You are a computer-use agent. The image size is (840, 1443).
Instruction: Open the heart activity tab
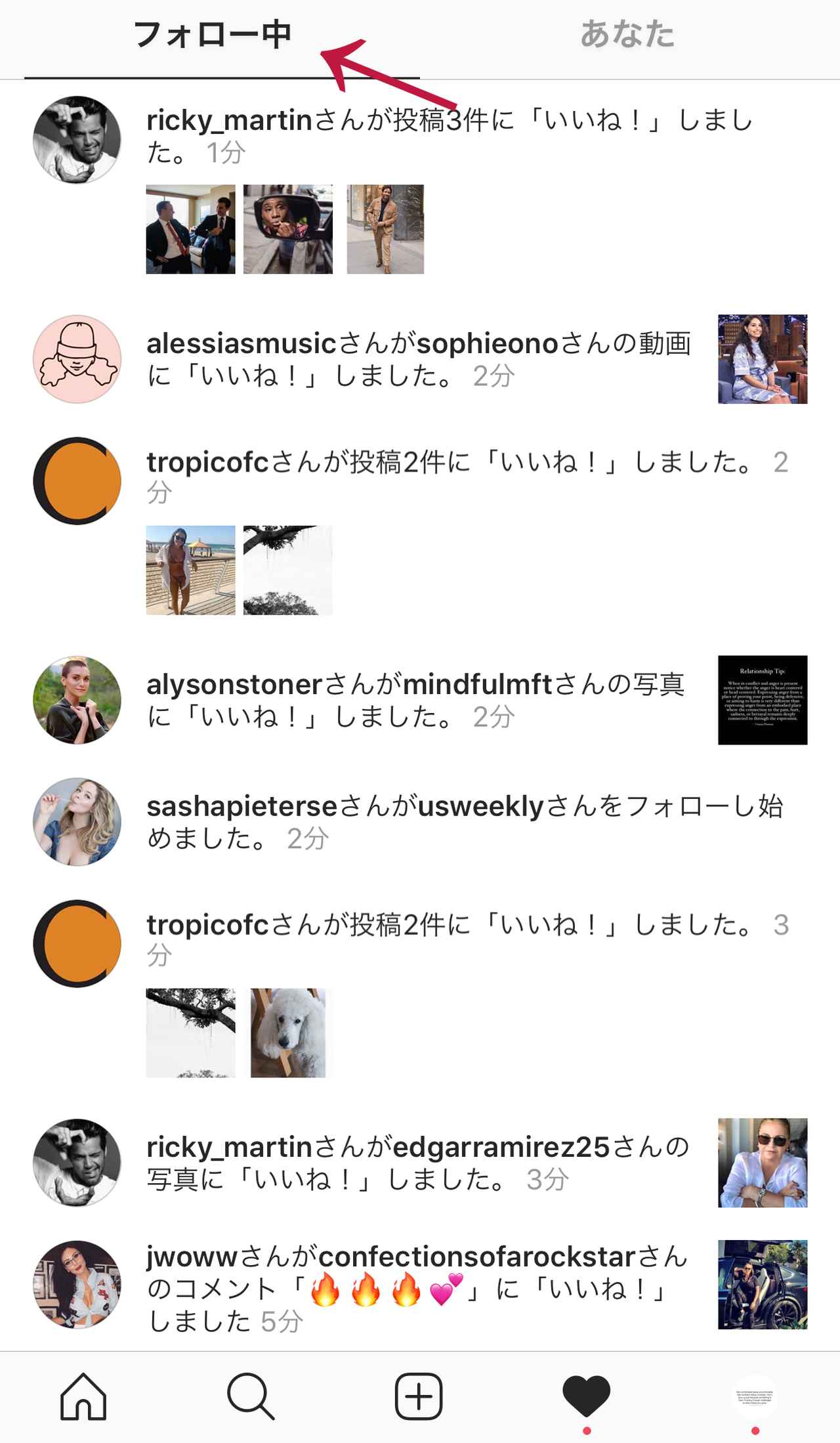coord(586,1395)
